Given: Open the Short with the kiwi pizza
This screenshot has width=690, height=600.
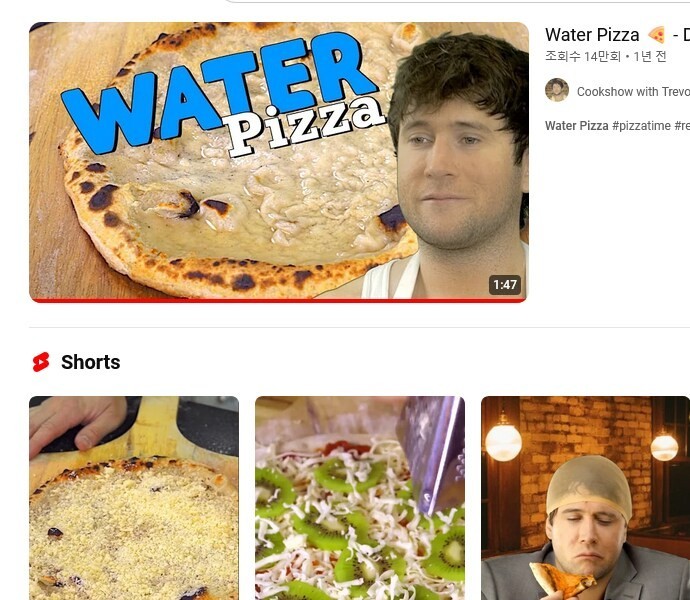Looking at the screenshot, I should tap(360, 498).
